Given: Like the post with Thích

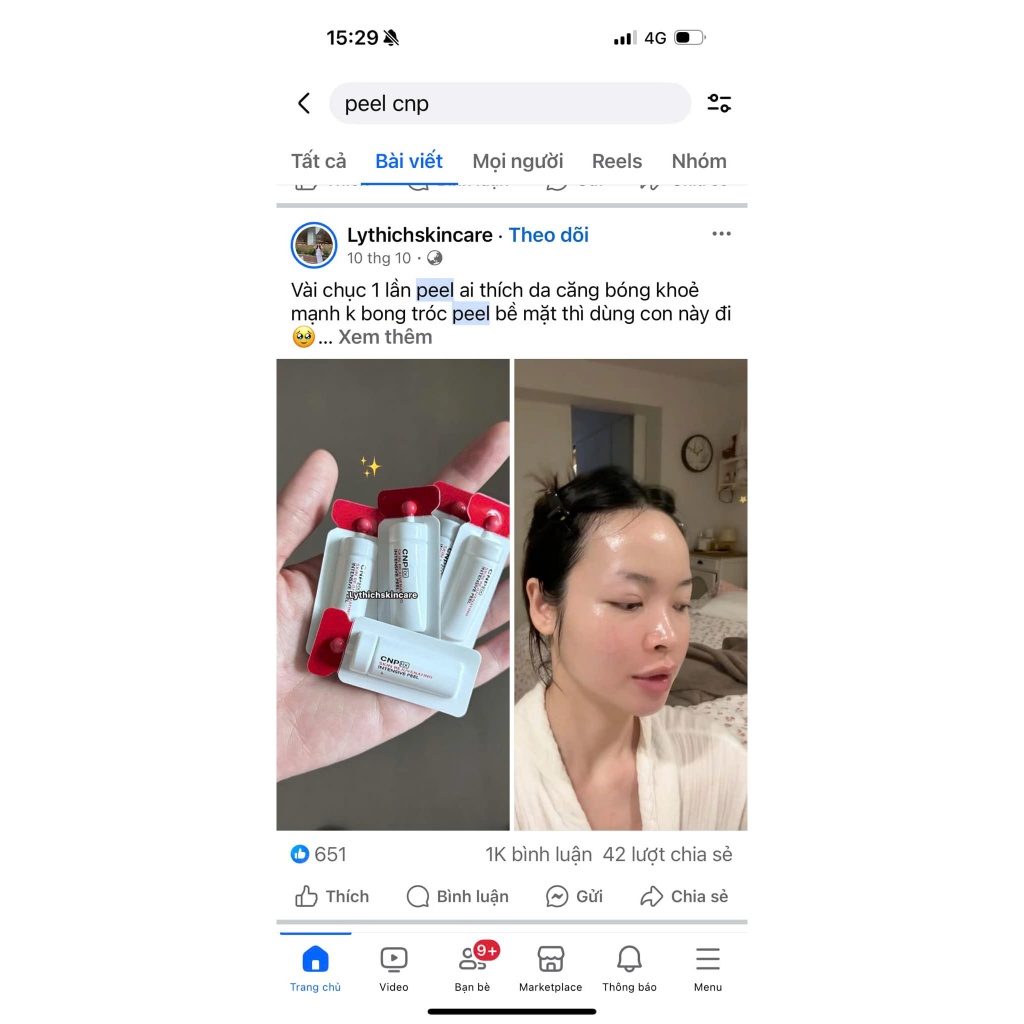Looking at the screenshot, I should [x=333, y=896].
